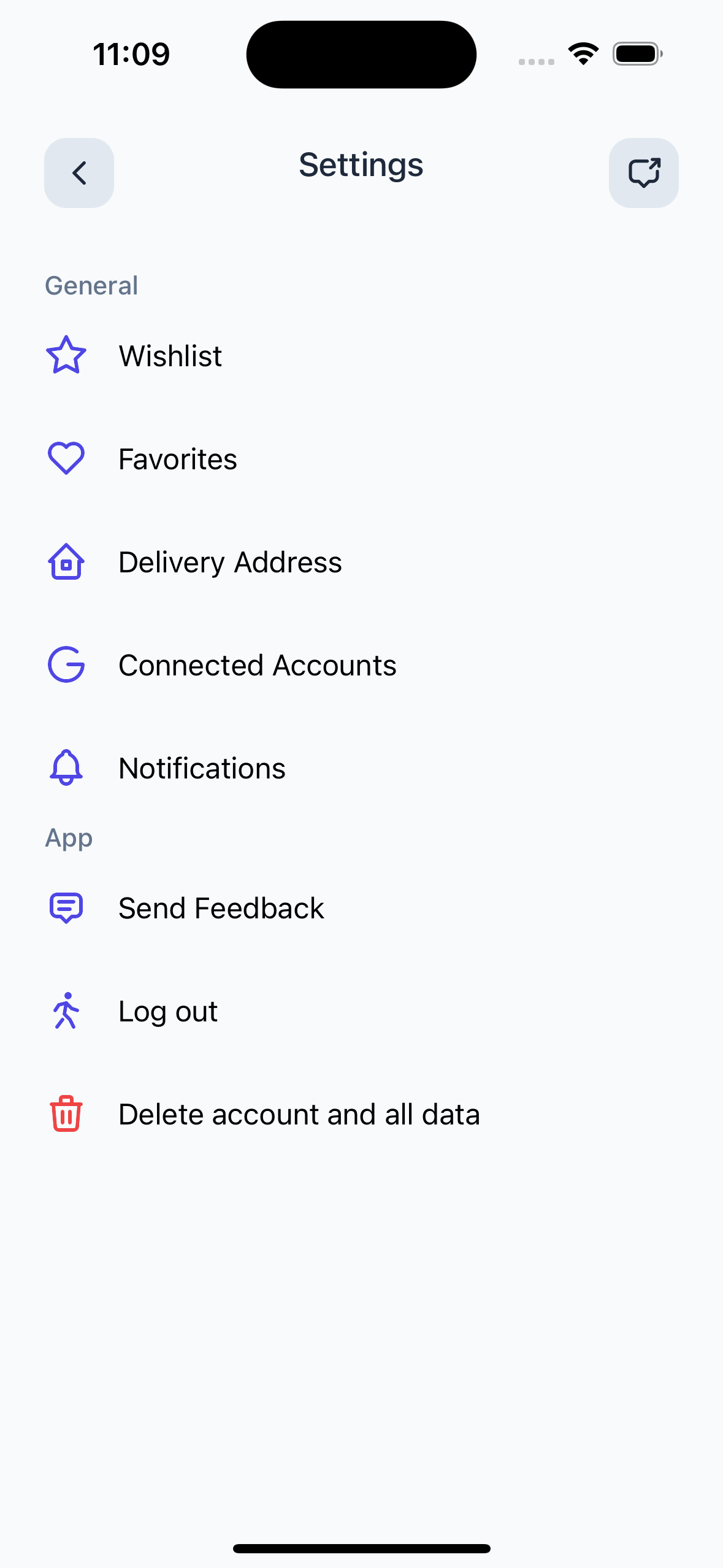Select the Google Connected Accounts icon
Screen dimensions: 723x1568
pos(66,664)
